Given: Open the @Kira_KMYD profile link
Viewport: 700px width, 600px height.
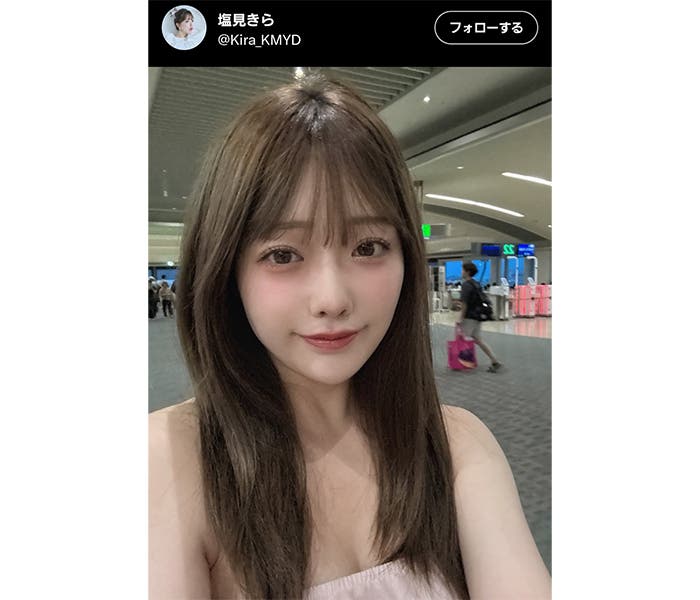Looking at the screenshot, I should click(x=259, y=40).
